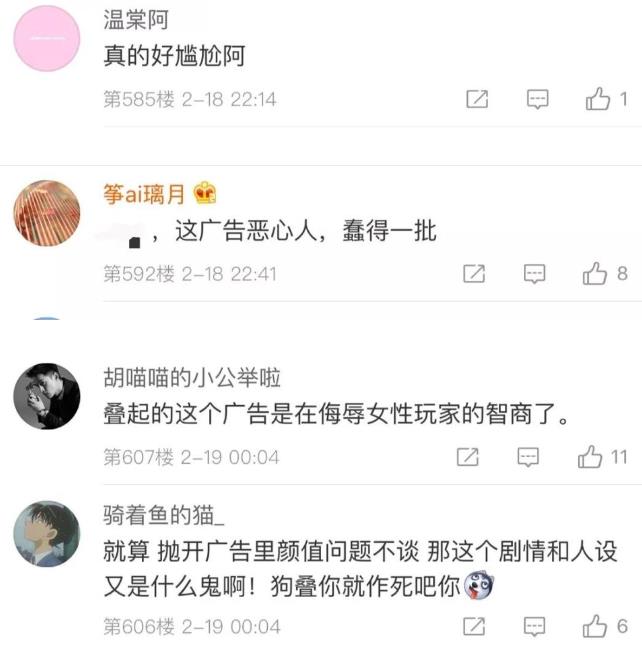Reply to 温棠阿's comment
Screen dimensions: 642x653
[538, 99]
